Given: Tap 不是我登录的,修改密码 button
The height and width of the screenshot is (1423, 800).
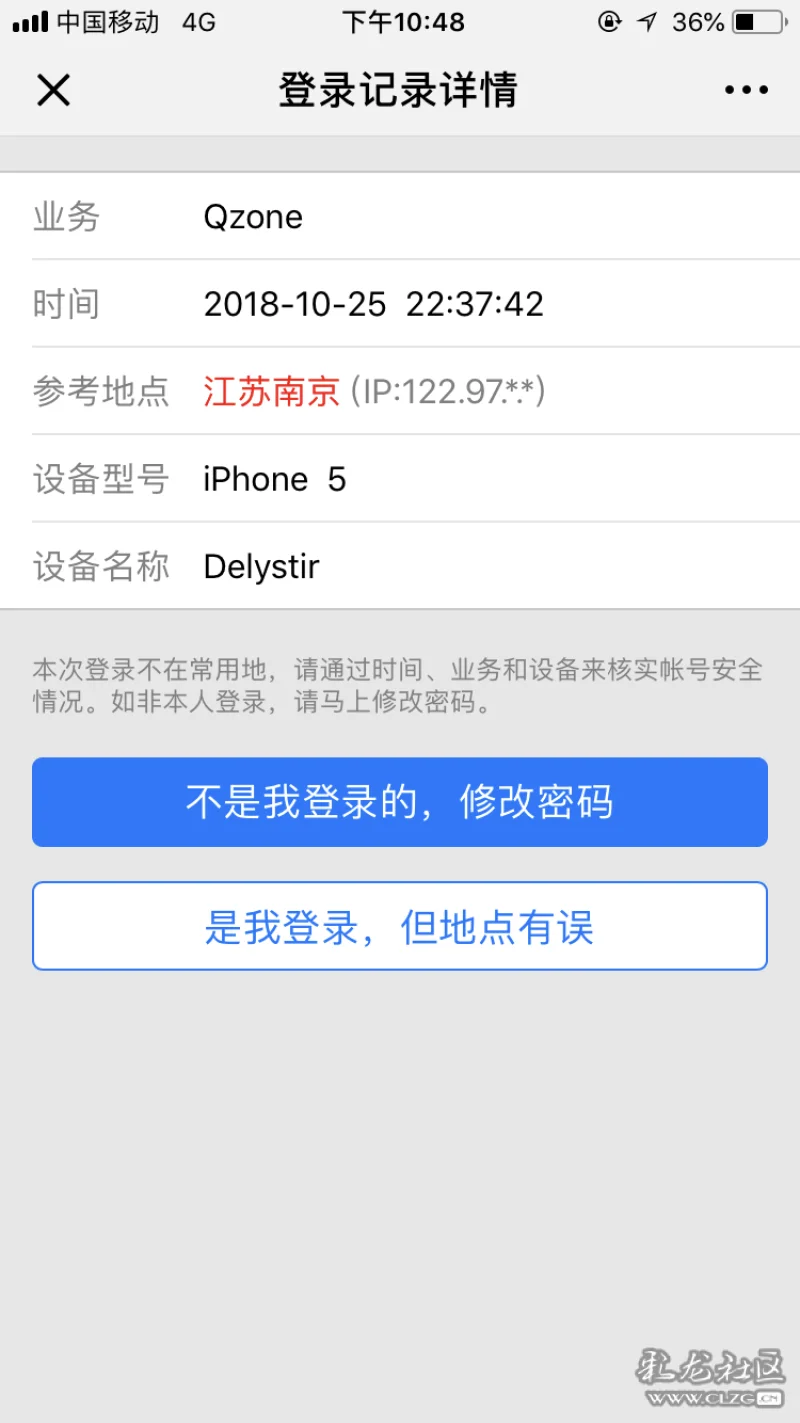Looking at the screenshot, I should [x=400, y=802].
